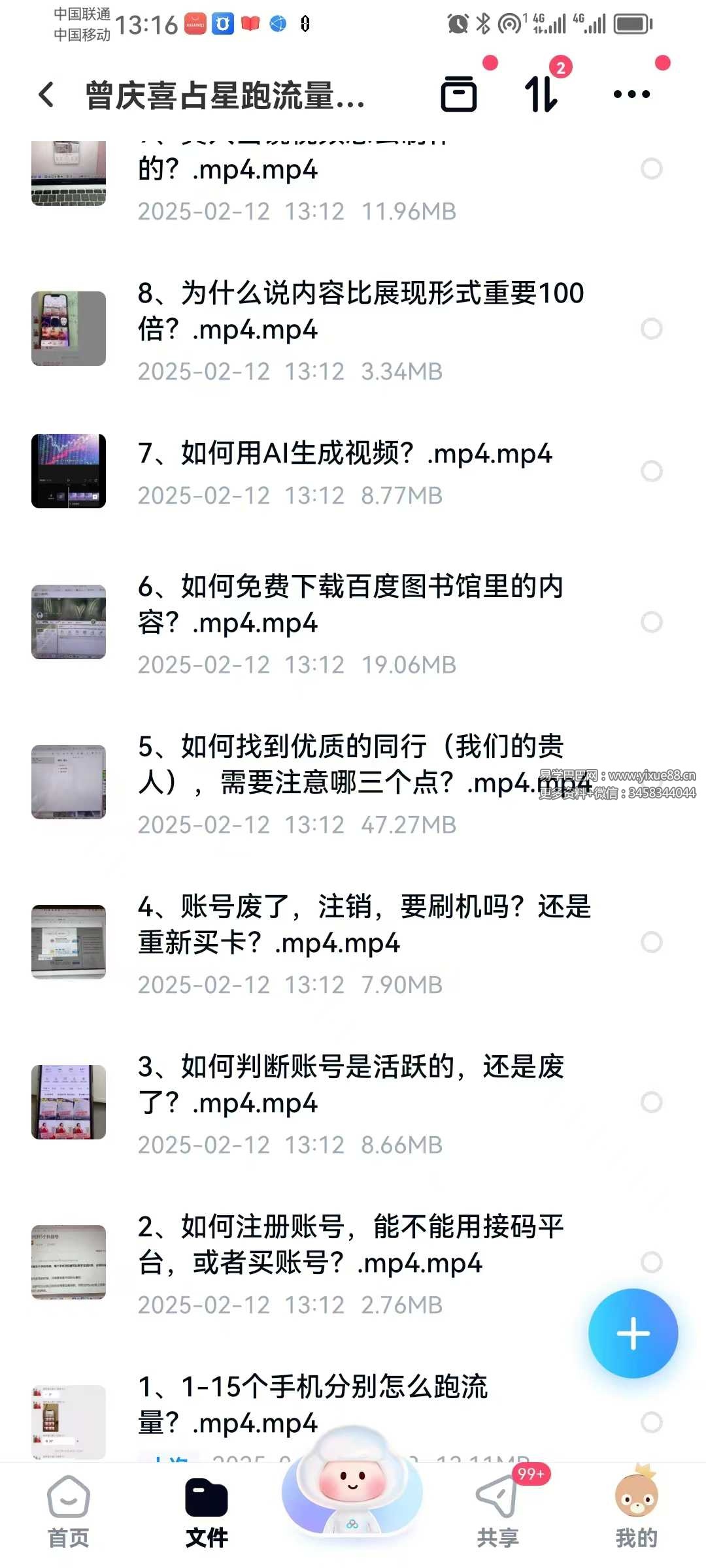Switch to the 我的 tab
This screenshot has height=1568, width=706.
[636, 1511]
